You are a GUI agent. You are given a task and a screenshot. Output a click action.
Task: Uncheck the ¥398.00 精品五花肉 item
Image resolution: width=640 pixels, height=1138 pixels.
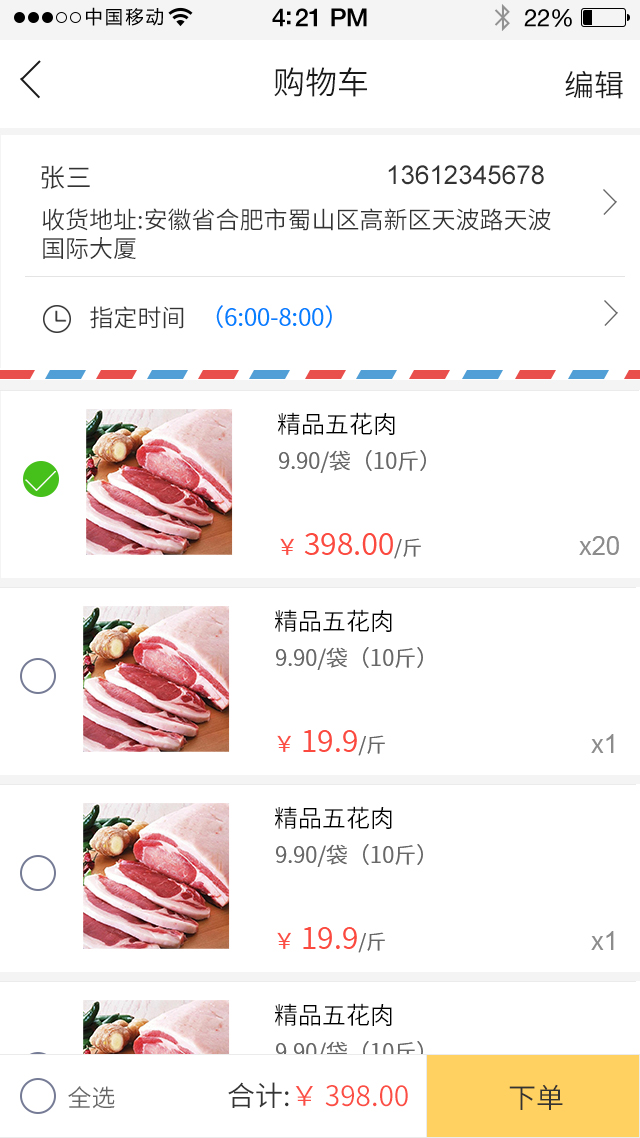41,480
